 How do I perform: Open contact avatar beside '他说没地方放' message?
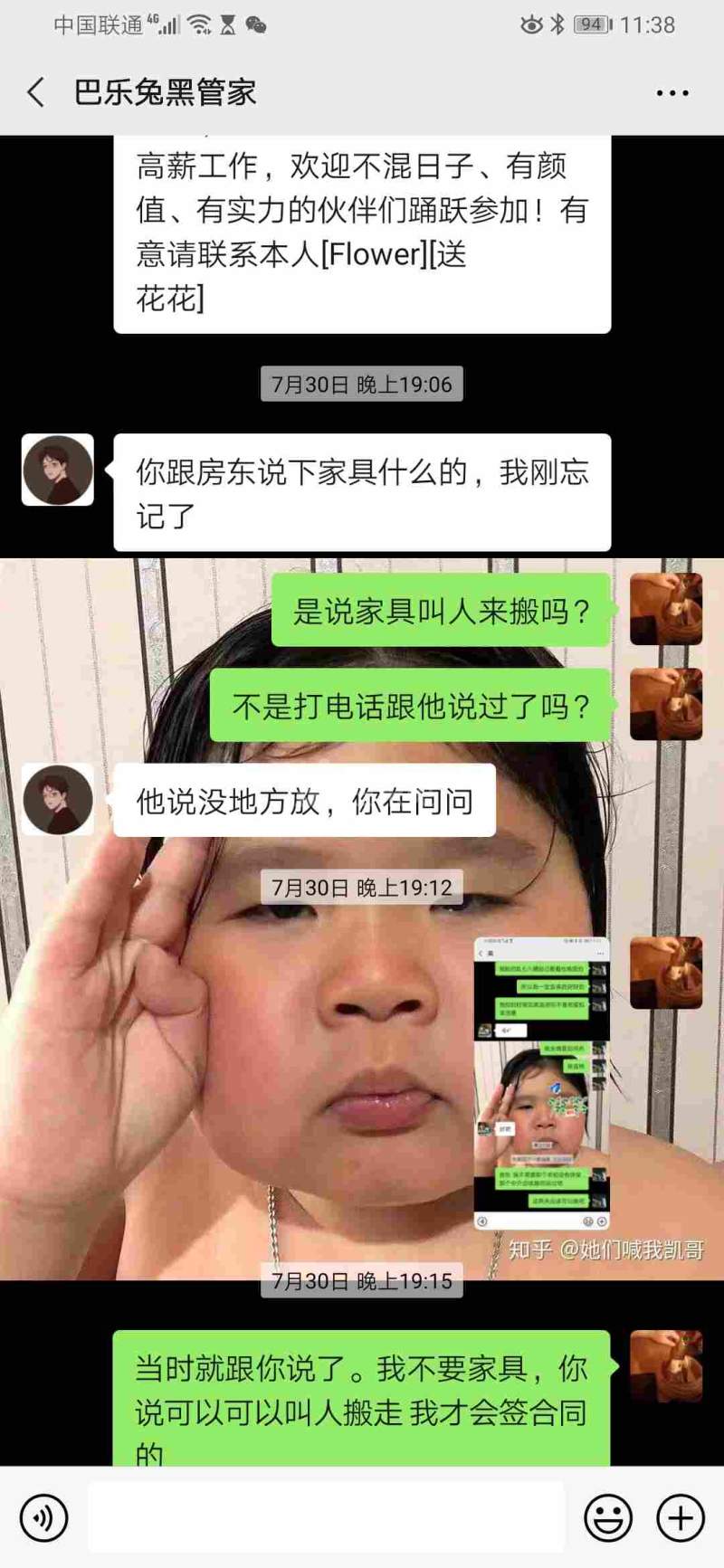(58, 799)
